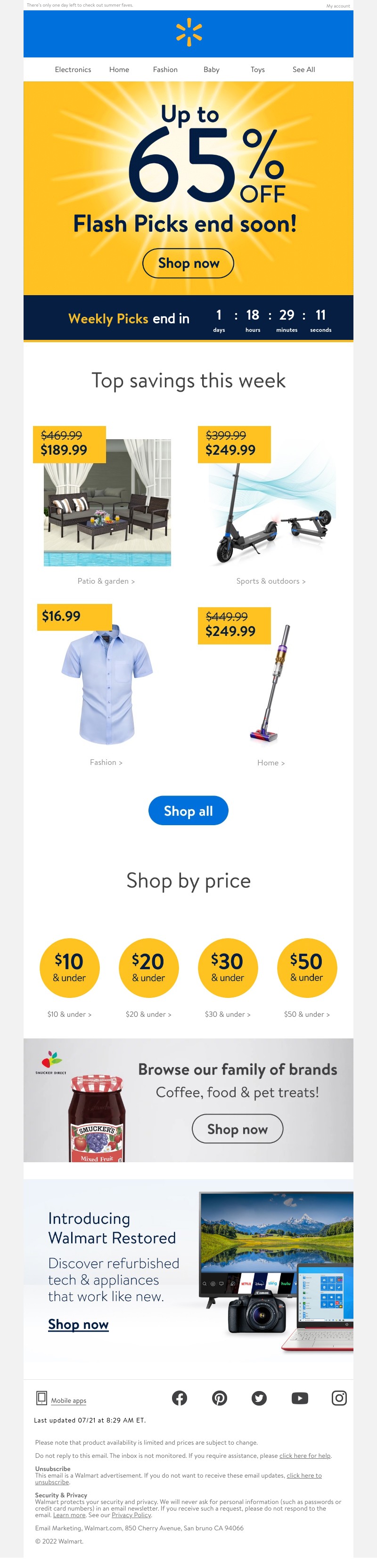Open the Privacy Policy link
Viewport: 377px width, 1568px height.
click(x=131, y=1515)
